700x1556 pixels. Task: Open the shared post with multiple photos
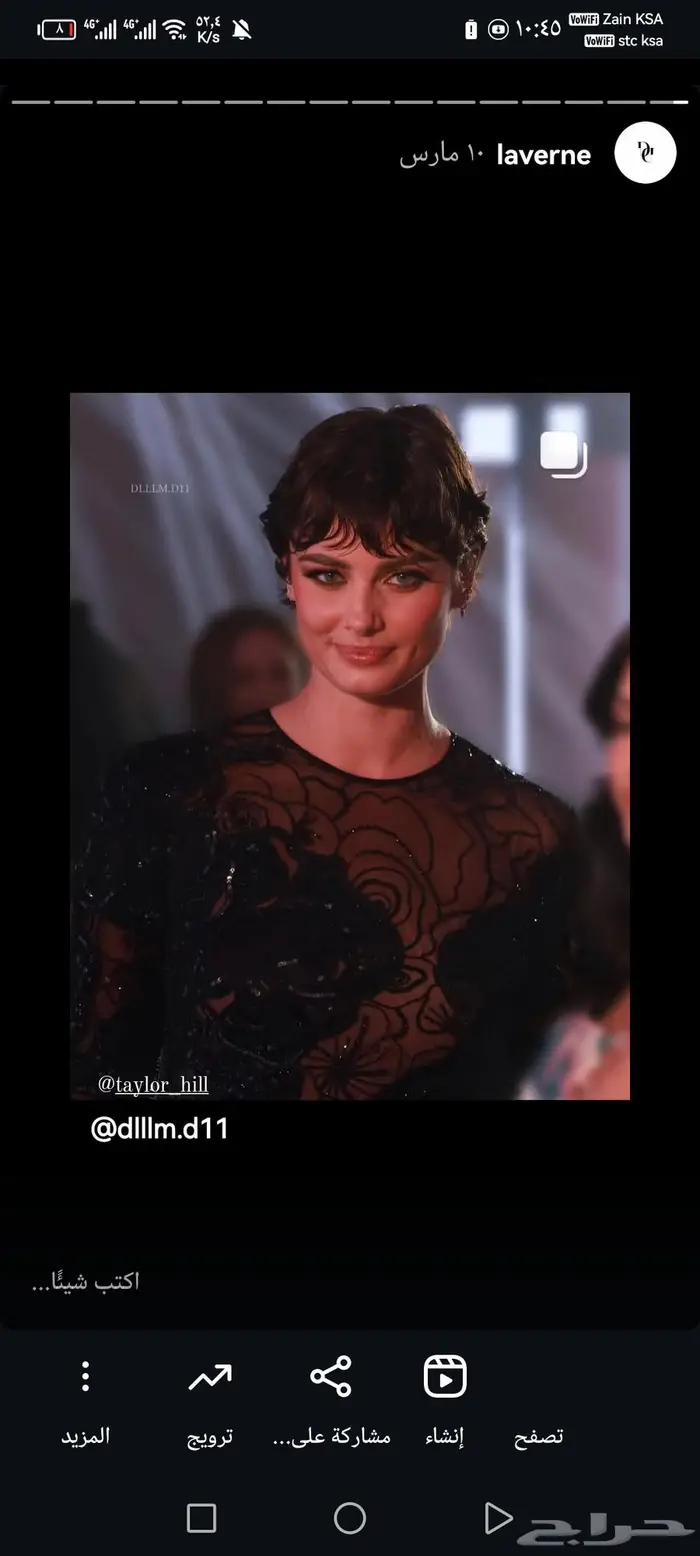tap(349, 745)
